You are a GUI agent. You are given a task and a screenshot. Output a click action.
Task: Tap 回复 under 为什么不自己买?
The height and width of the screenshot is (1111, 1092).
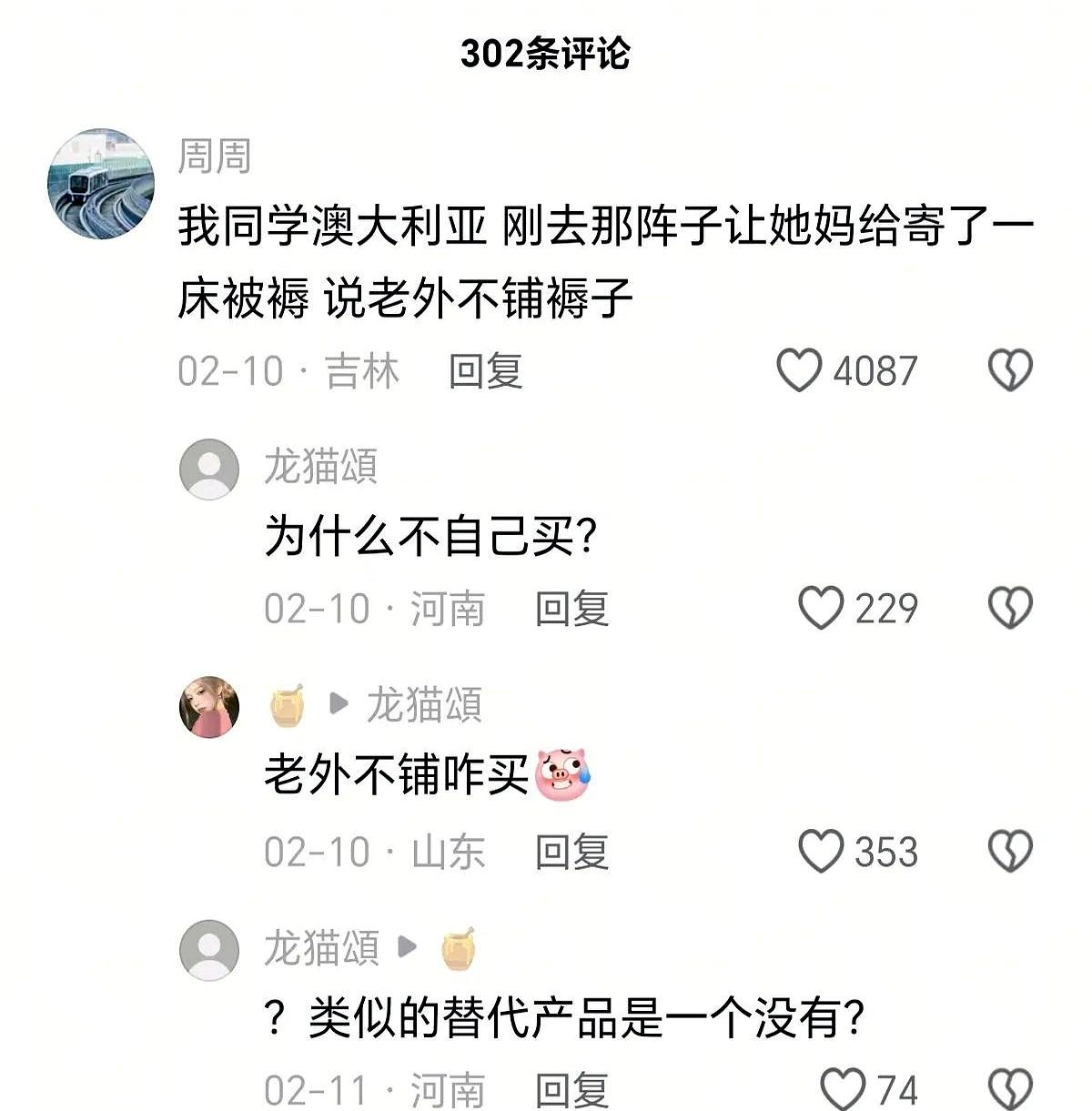coord(572,609)
